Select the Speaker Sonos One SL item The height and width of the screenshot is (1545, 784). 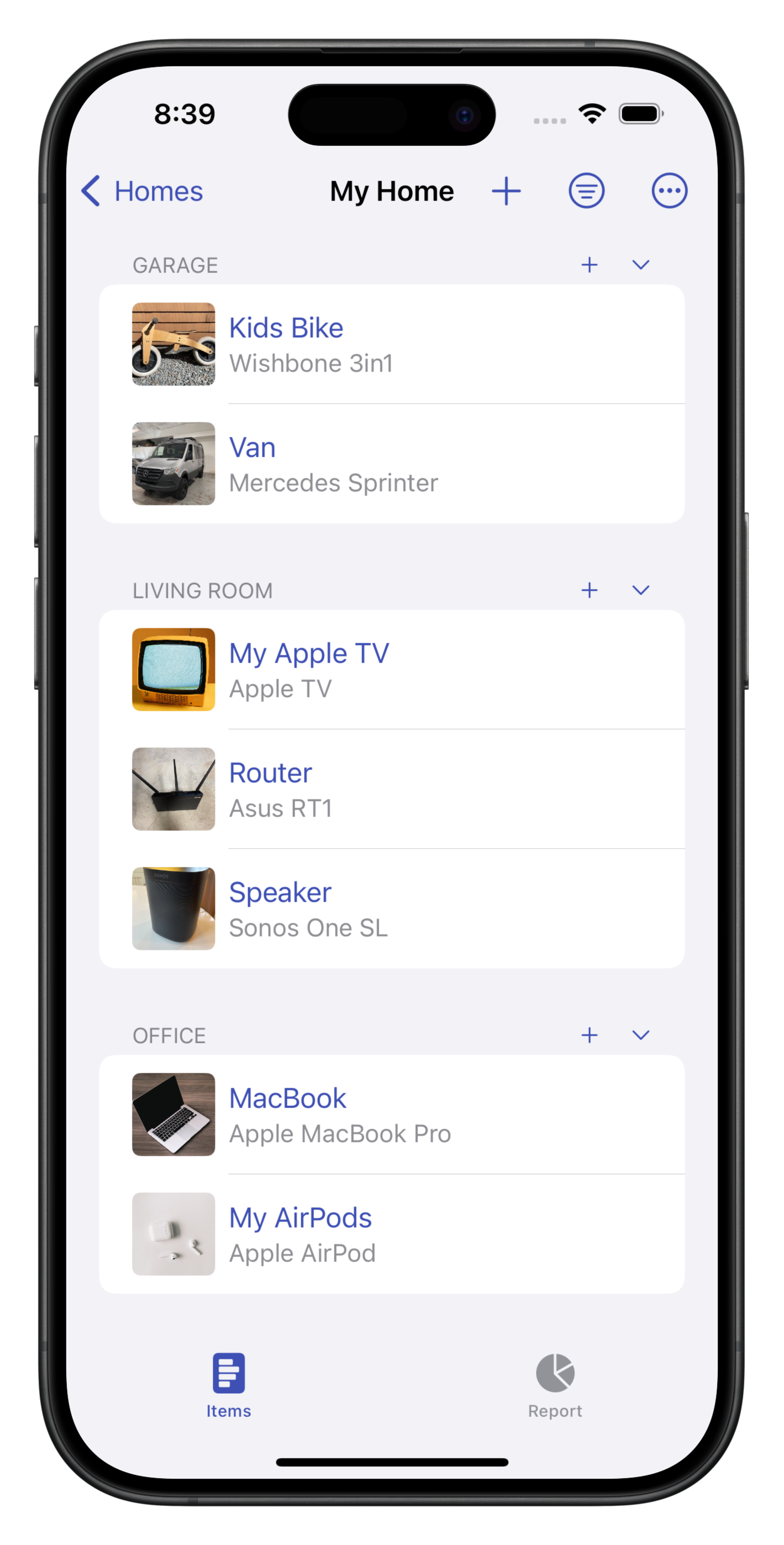tap(391, 908)
